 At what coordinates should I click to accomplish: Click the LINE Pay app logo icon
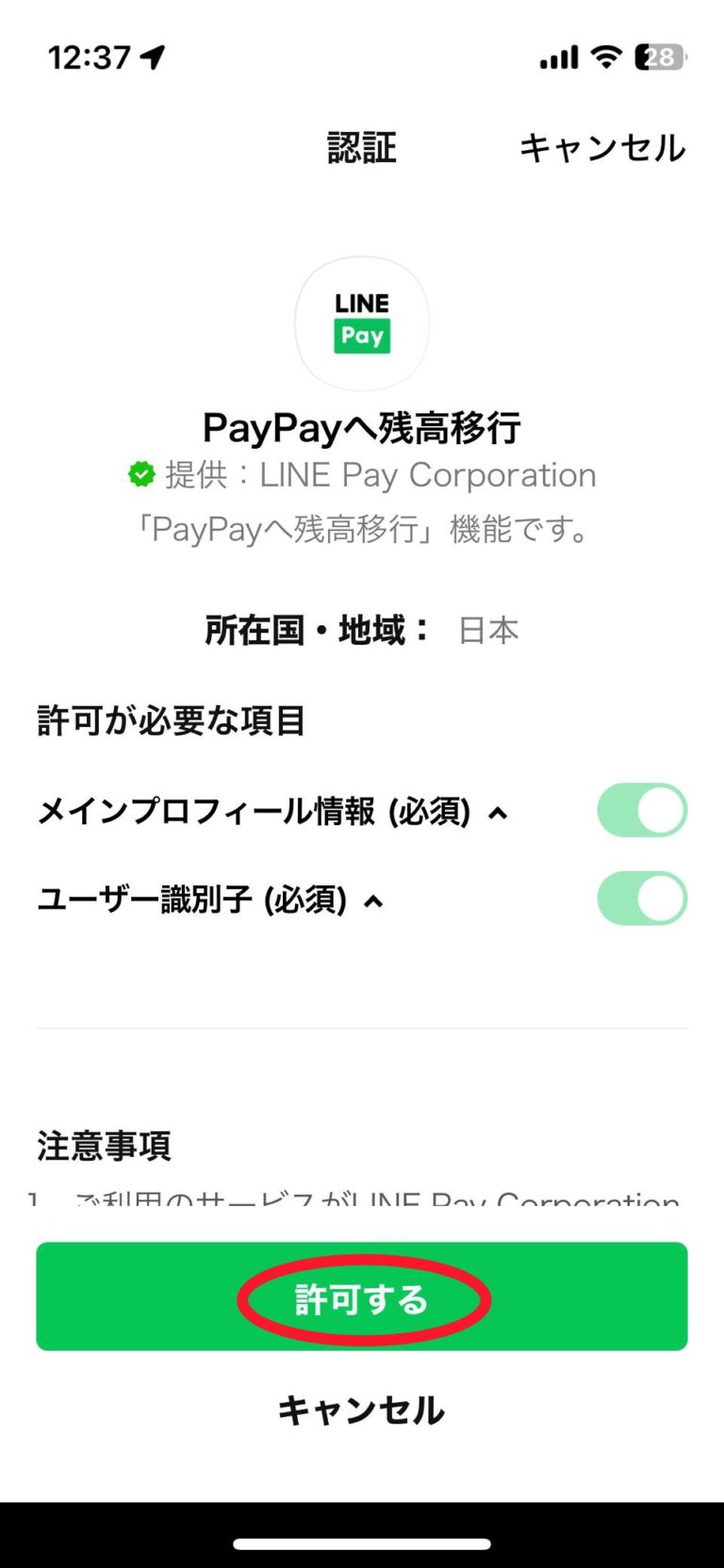[362, 322]
